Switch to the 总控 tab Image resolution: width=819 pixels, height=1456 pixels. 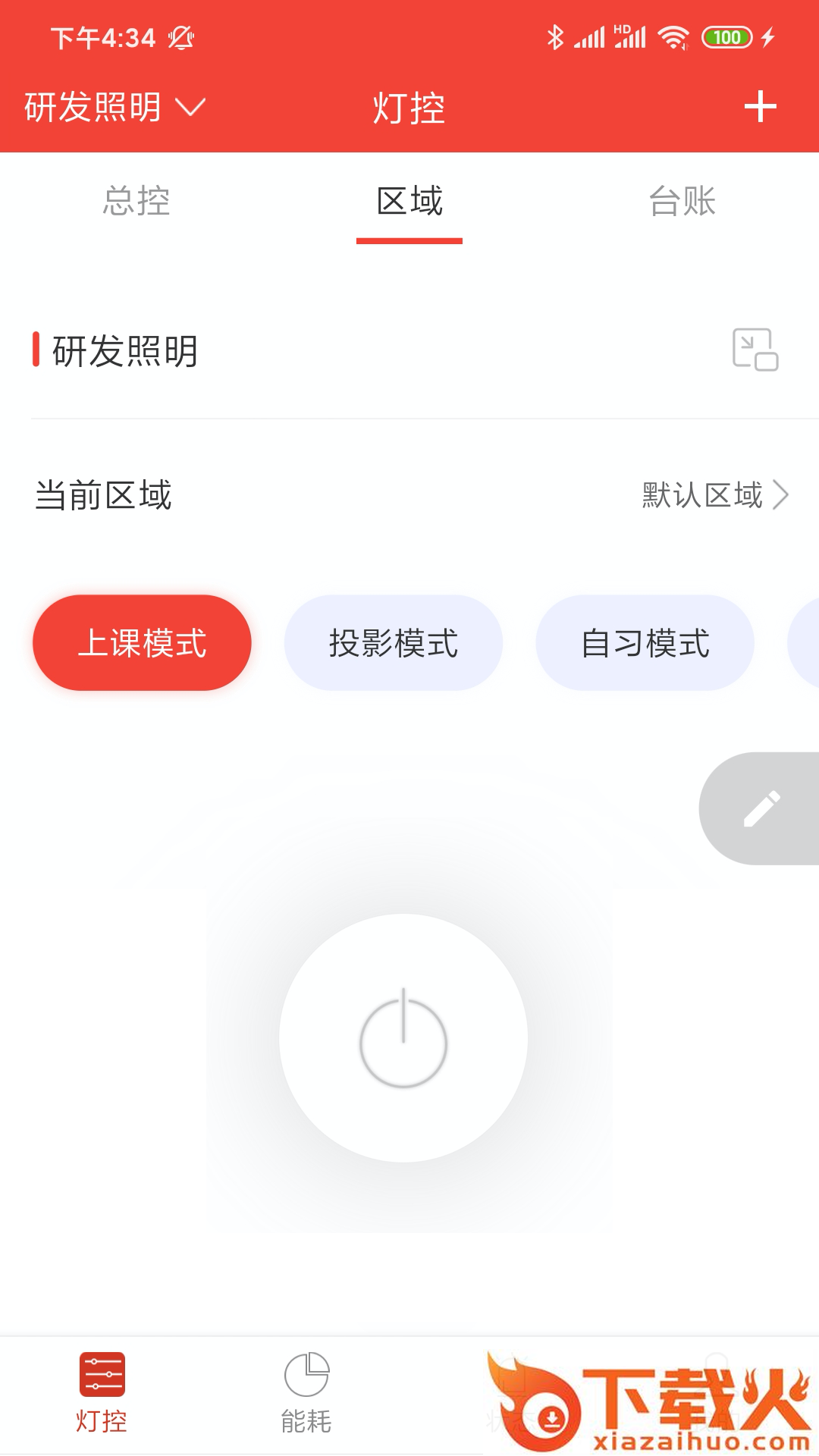(136, 201)
